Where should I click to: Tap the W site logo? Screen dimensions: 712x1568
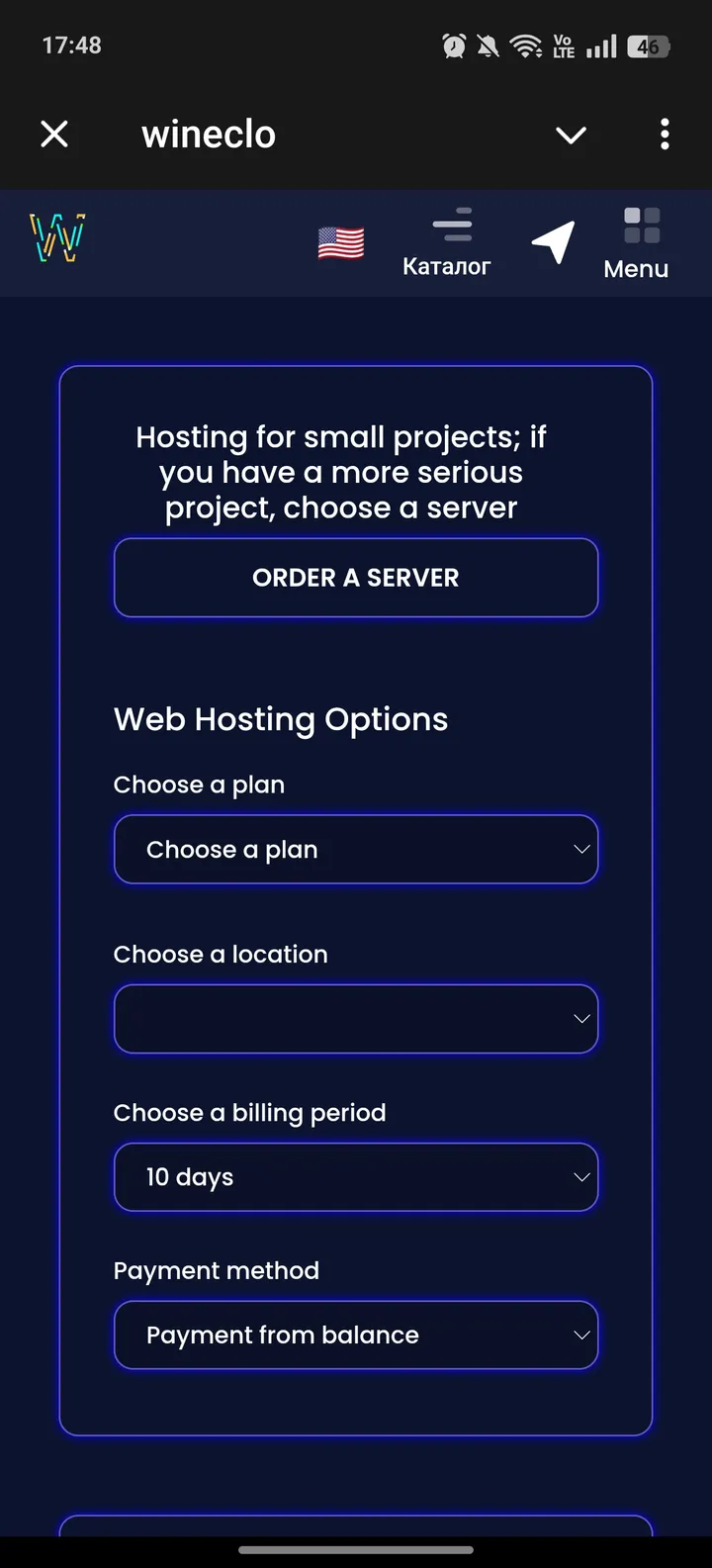point(58,238)
